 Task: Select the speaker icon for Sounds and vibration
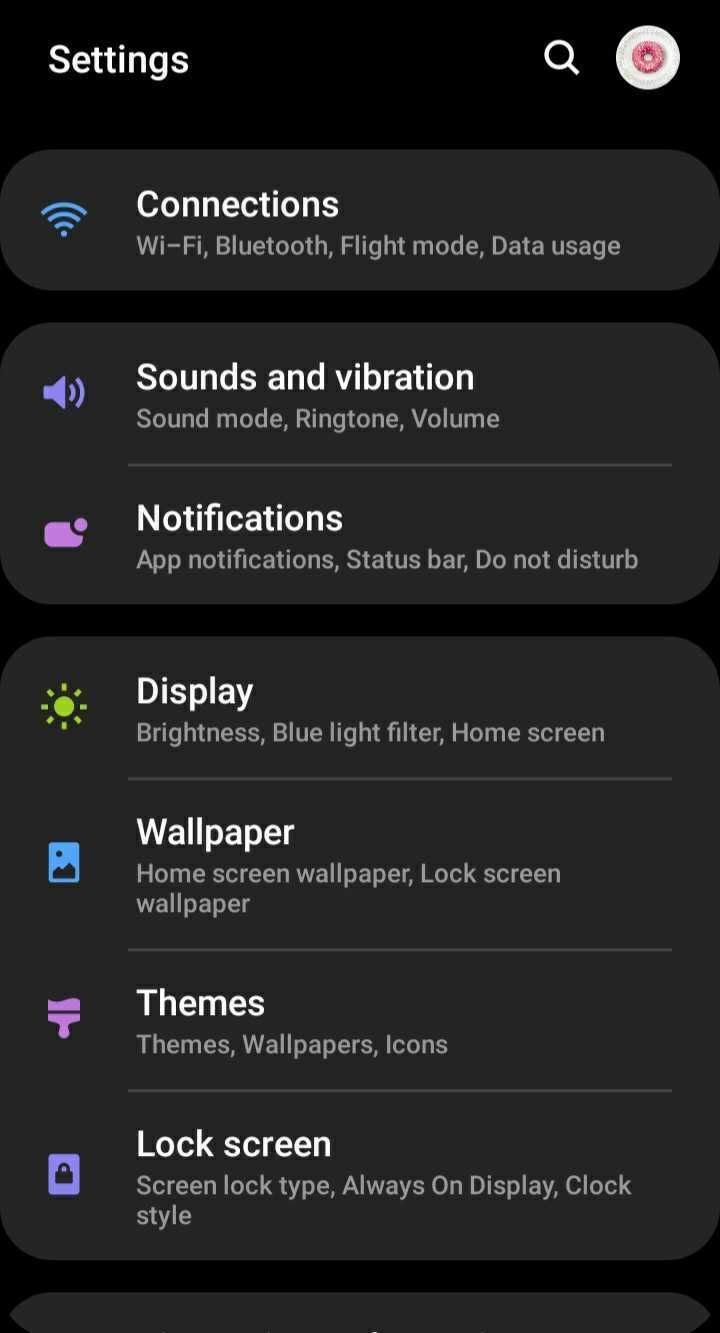tap(63, 392)
